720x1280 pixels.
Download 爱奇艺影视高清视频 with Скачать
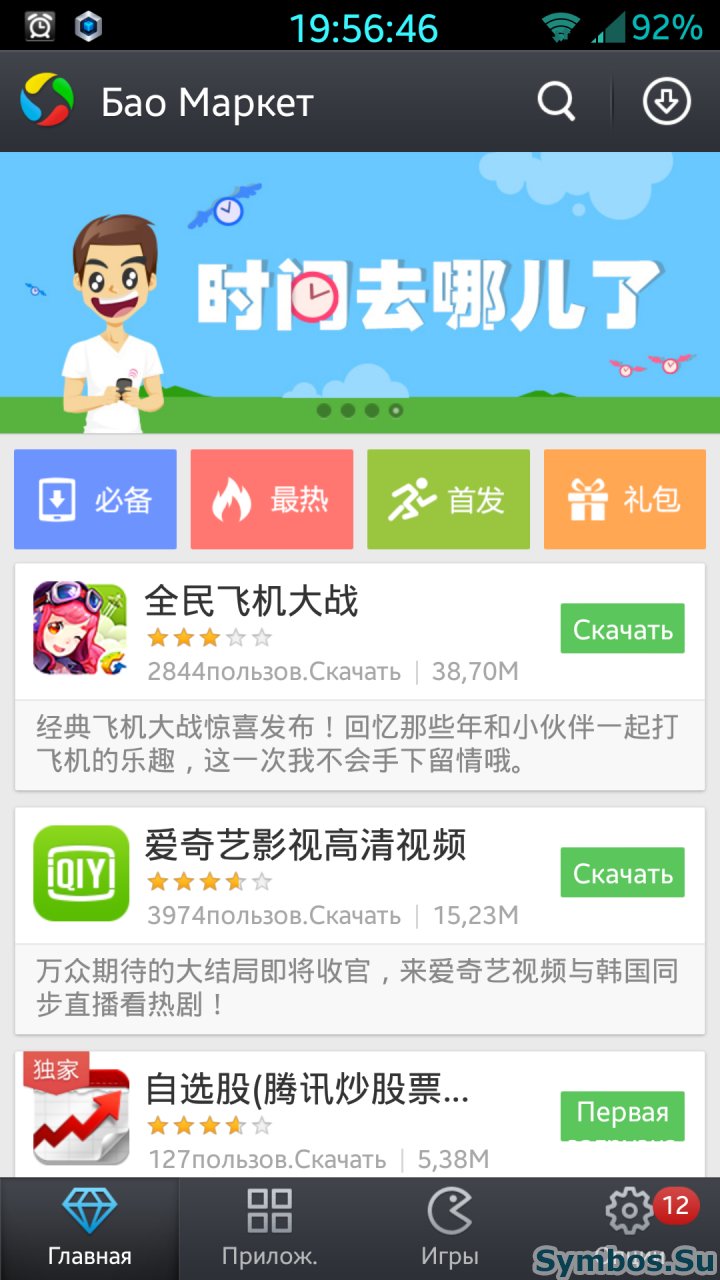click(622, 873)
